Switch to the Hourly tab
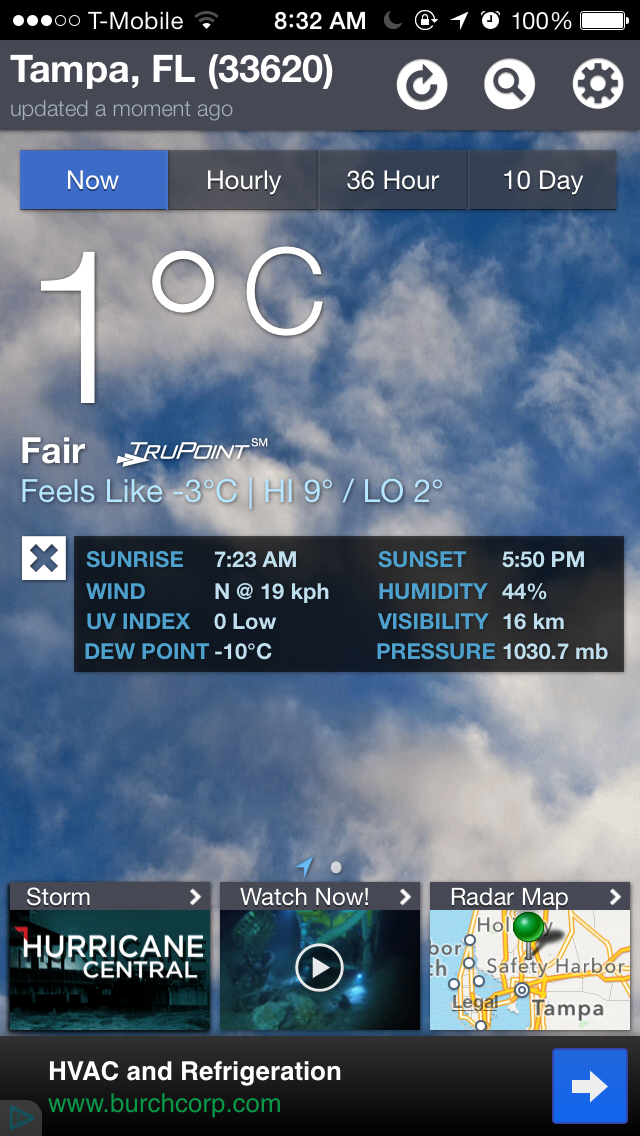The height and width of the screenshot is (1136, 640). pos(243,180)
